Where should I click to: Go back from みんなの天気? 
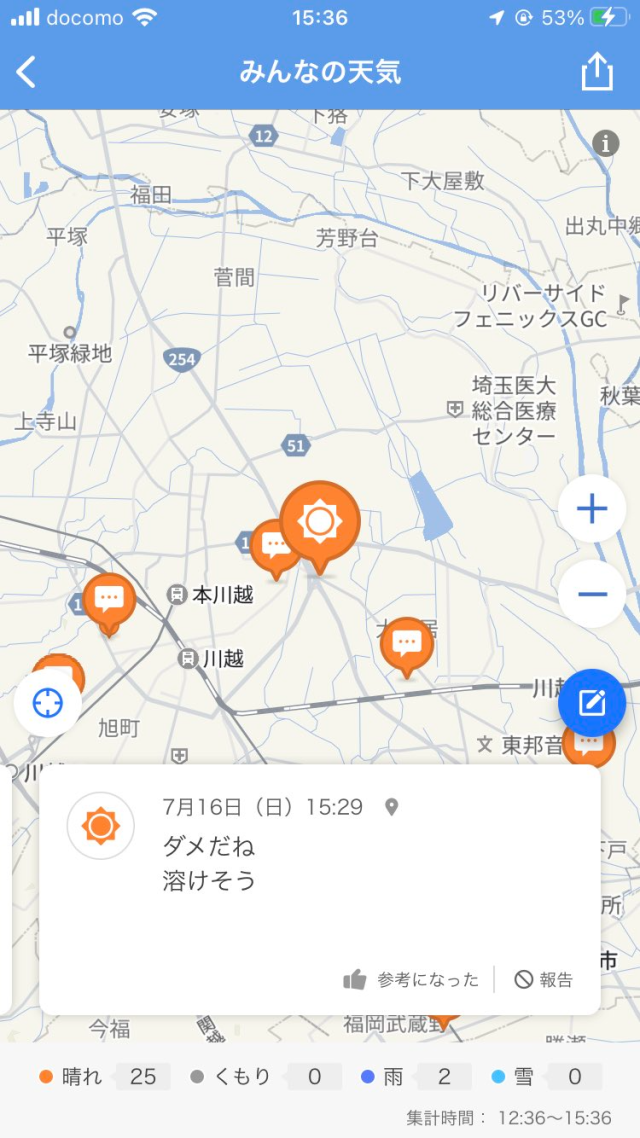pos(27,72)
